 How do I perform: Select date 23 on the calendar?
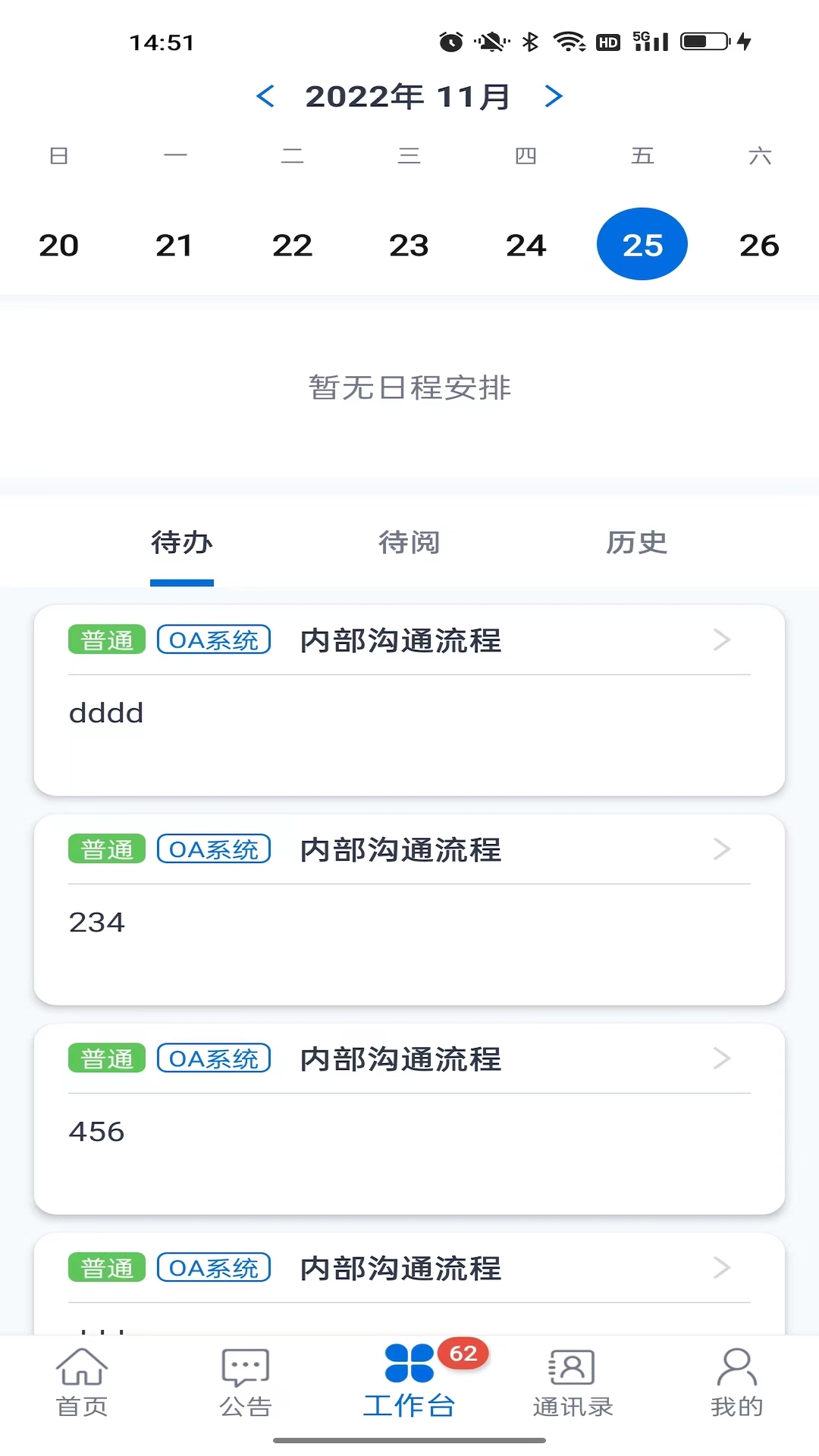[409, 244]
